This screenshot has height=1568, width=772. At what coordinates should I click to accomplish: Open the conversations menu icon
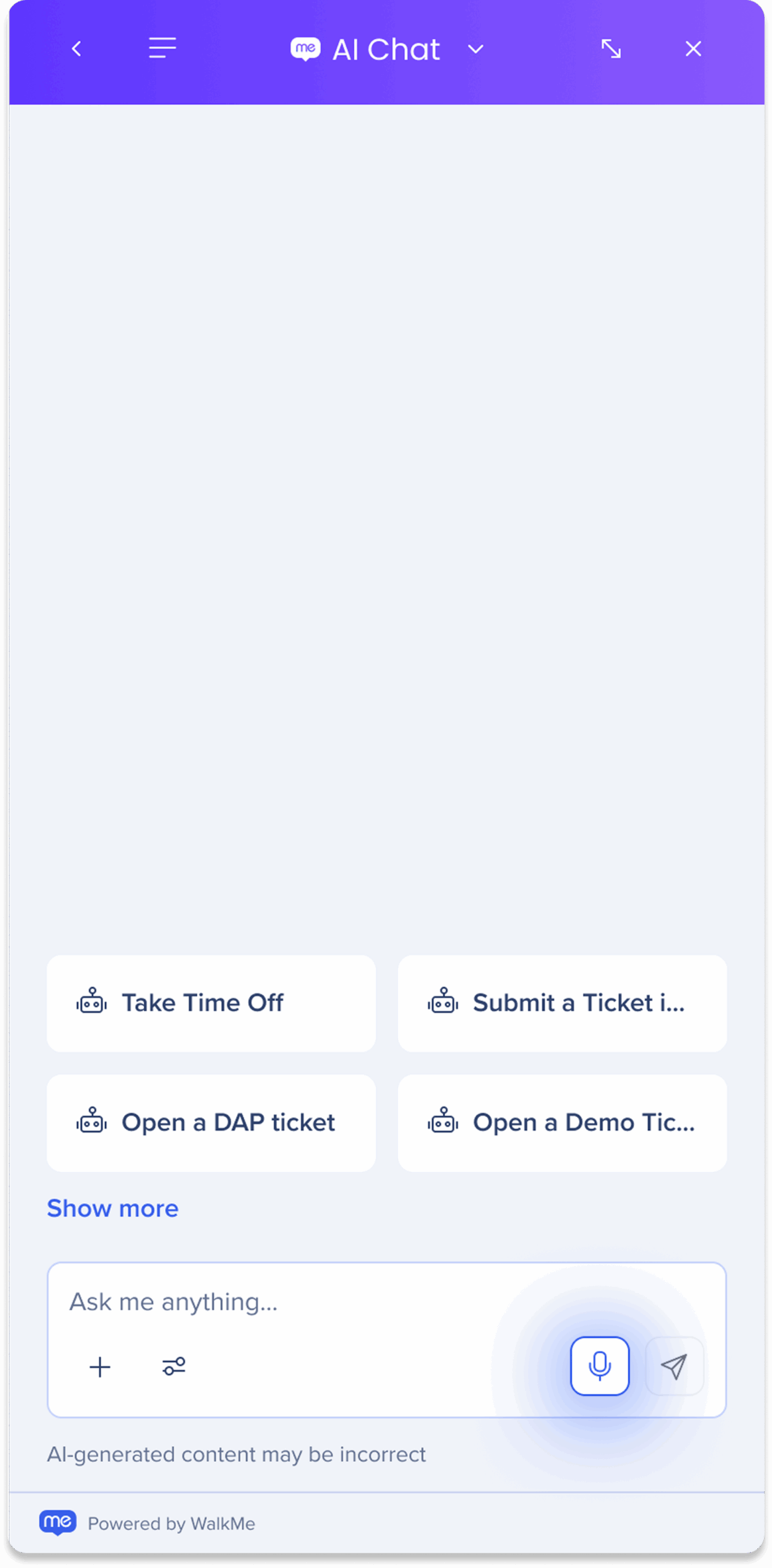(x=162, y=48)
